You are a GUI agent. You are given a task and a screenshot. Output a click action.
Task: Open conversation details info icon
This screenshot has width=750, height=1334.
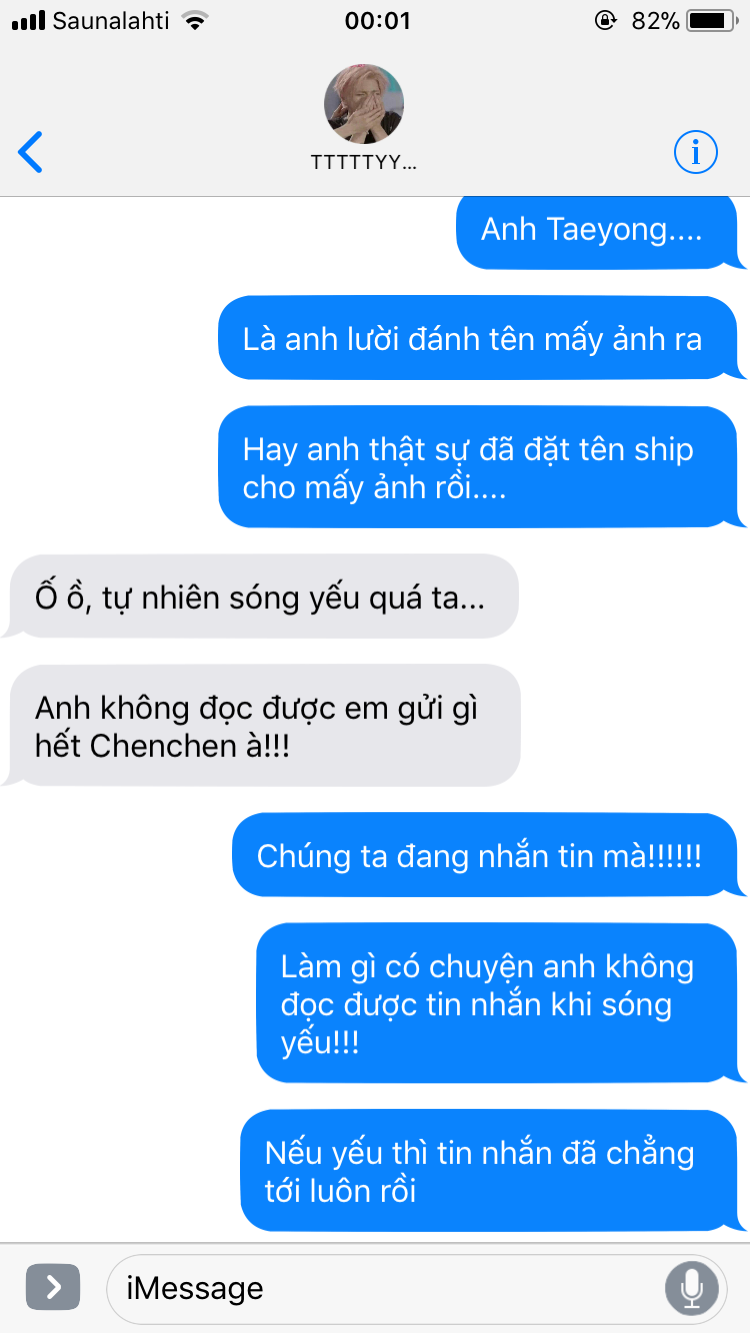coord(695,152)
